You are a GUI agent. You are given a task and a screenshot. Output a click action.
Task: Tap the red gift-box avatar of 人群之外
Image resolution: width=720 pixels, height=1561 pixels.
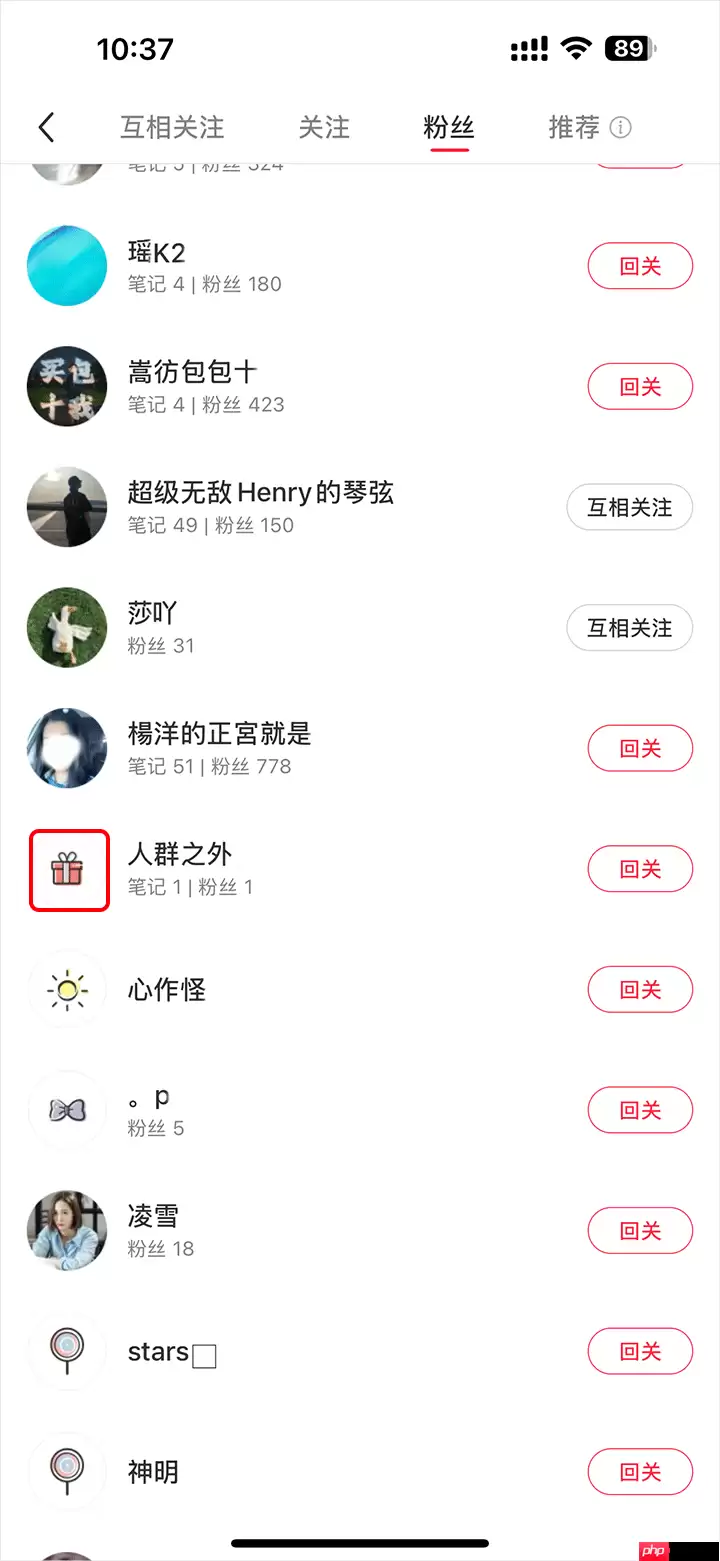coord(68,870)
